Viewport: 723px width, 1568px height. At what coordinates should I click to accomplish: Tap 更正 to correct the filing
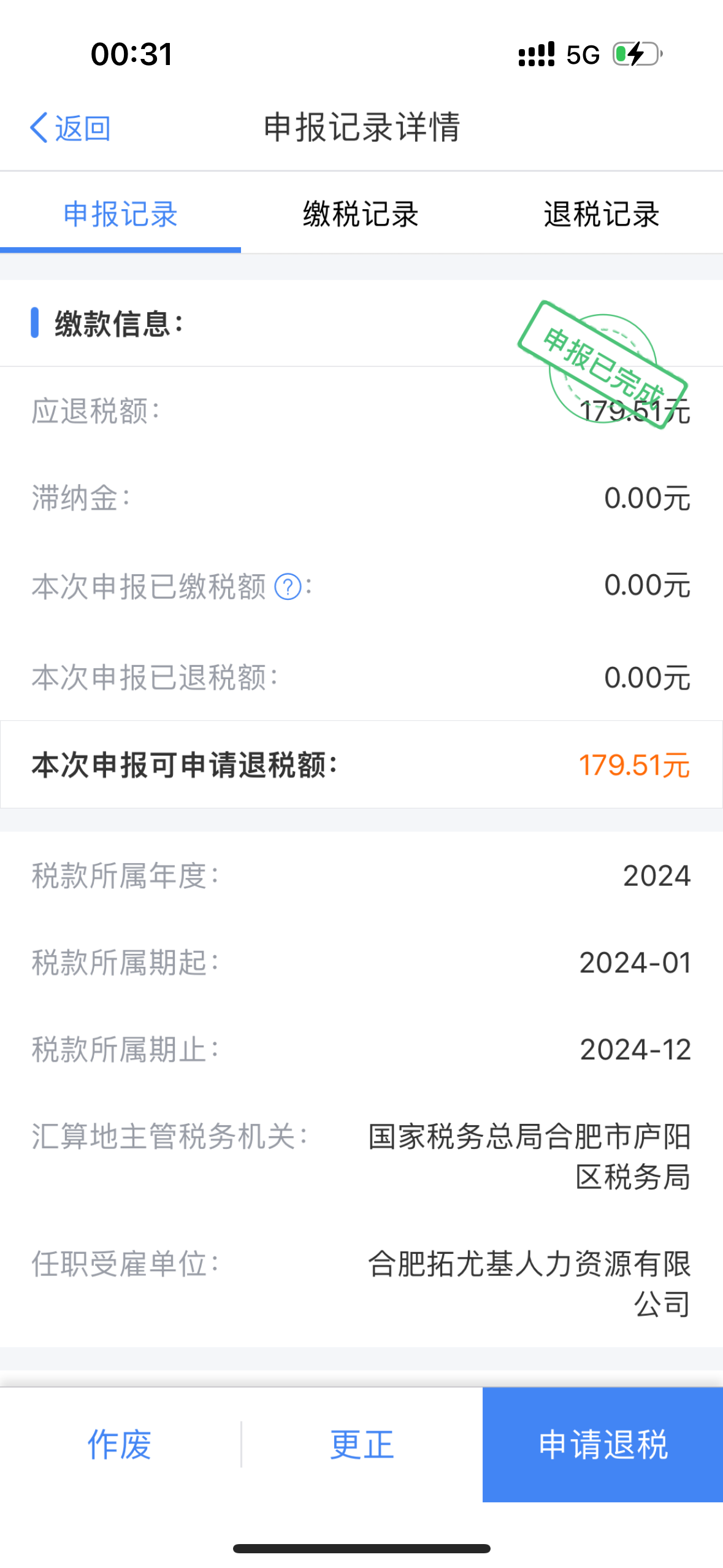pos(362,1445)
